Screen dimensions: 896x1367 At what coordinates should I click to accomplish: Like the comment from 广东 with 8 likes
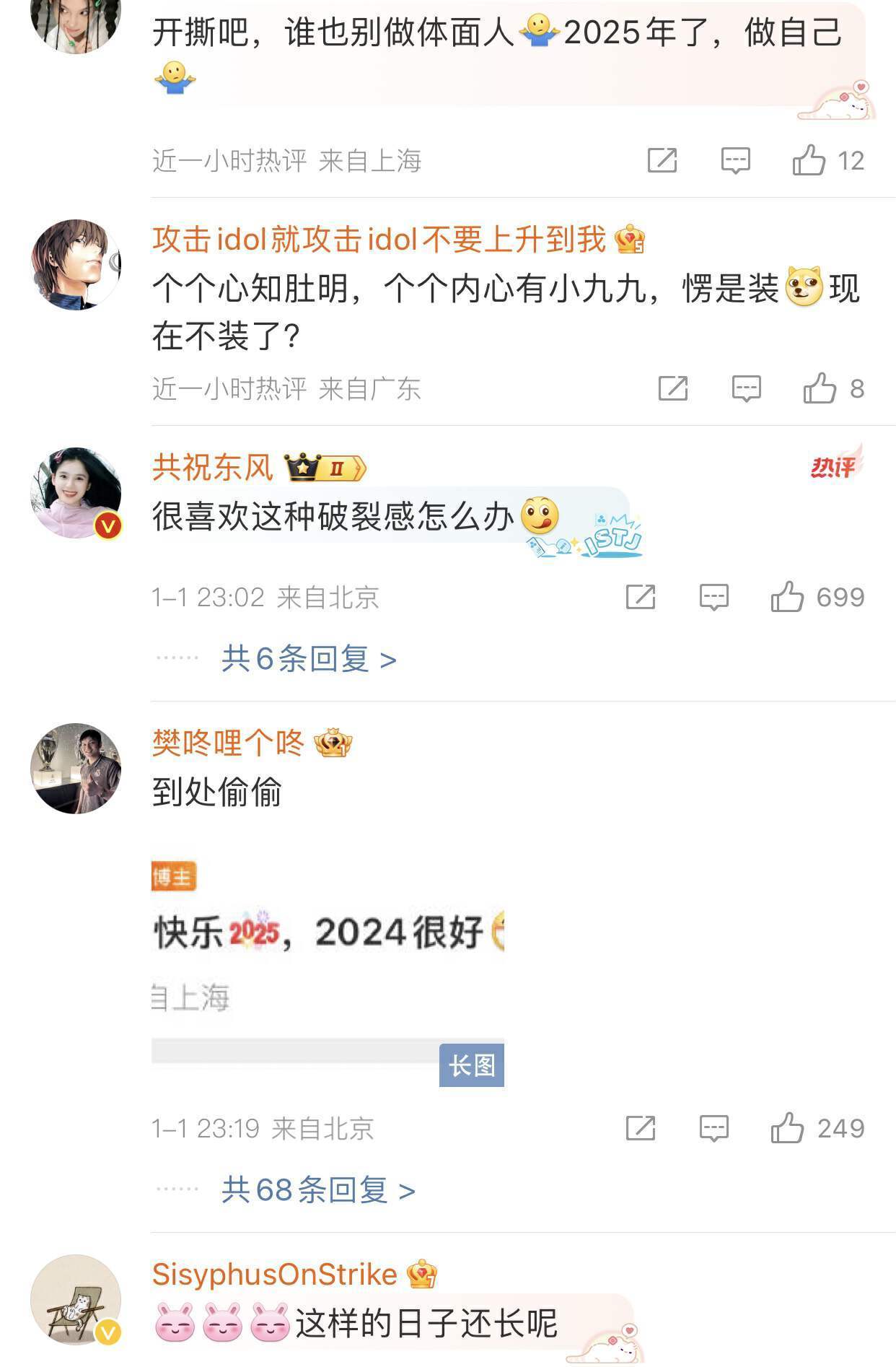click(820, 388)
